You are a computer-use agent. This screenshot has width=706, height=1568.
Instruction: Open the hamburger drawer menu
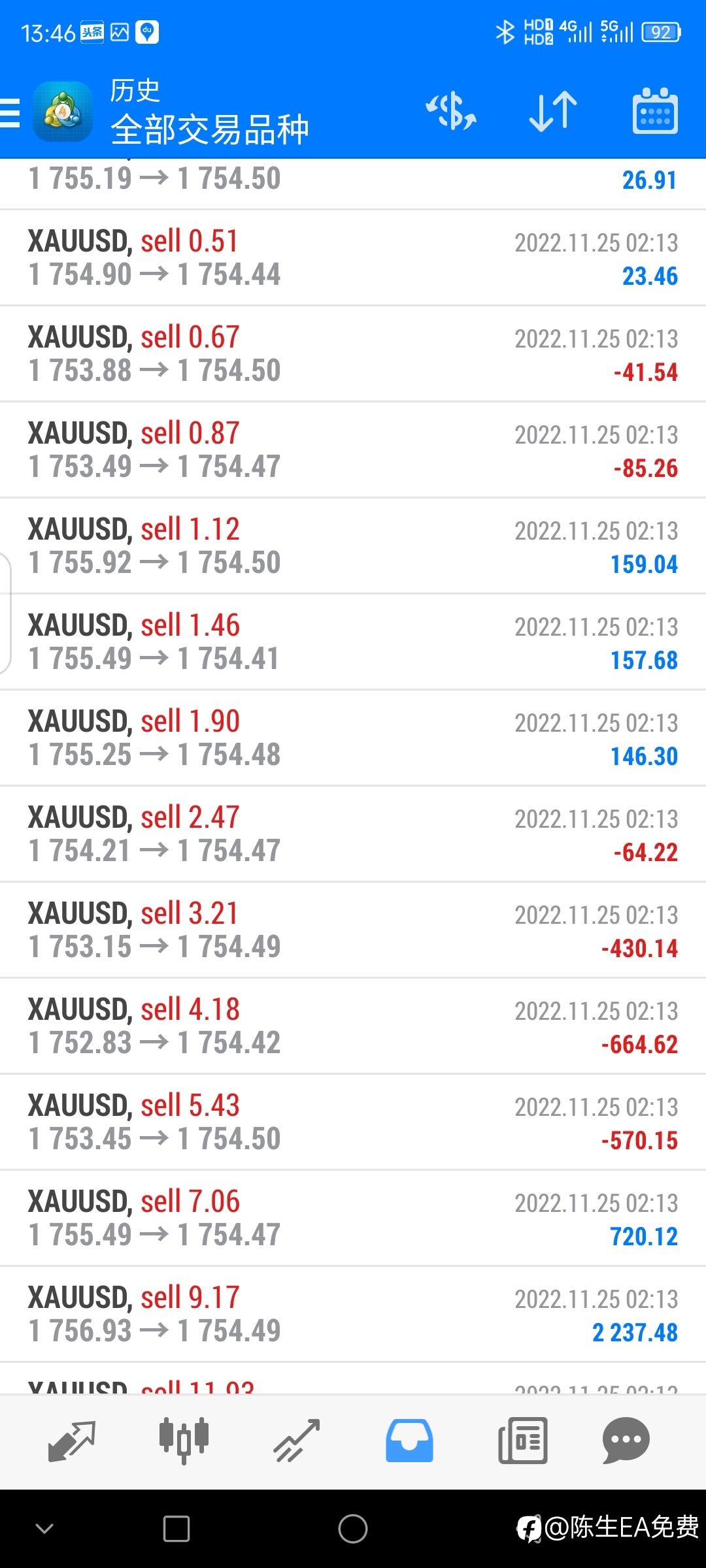point(9,112)
